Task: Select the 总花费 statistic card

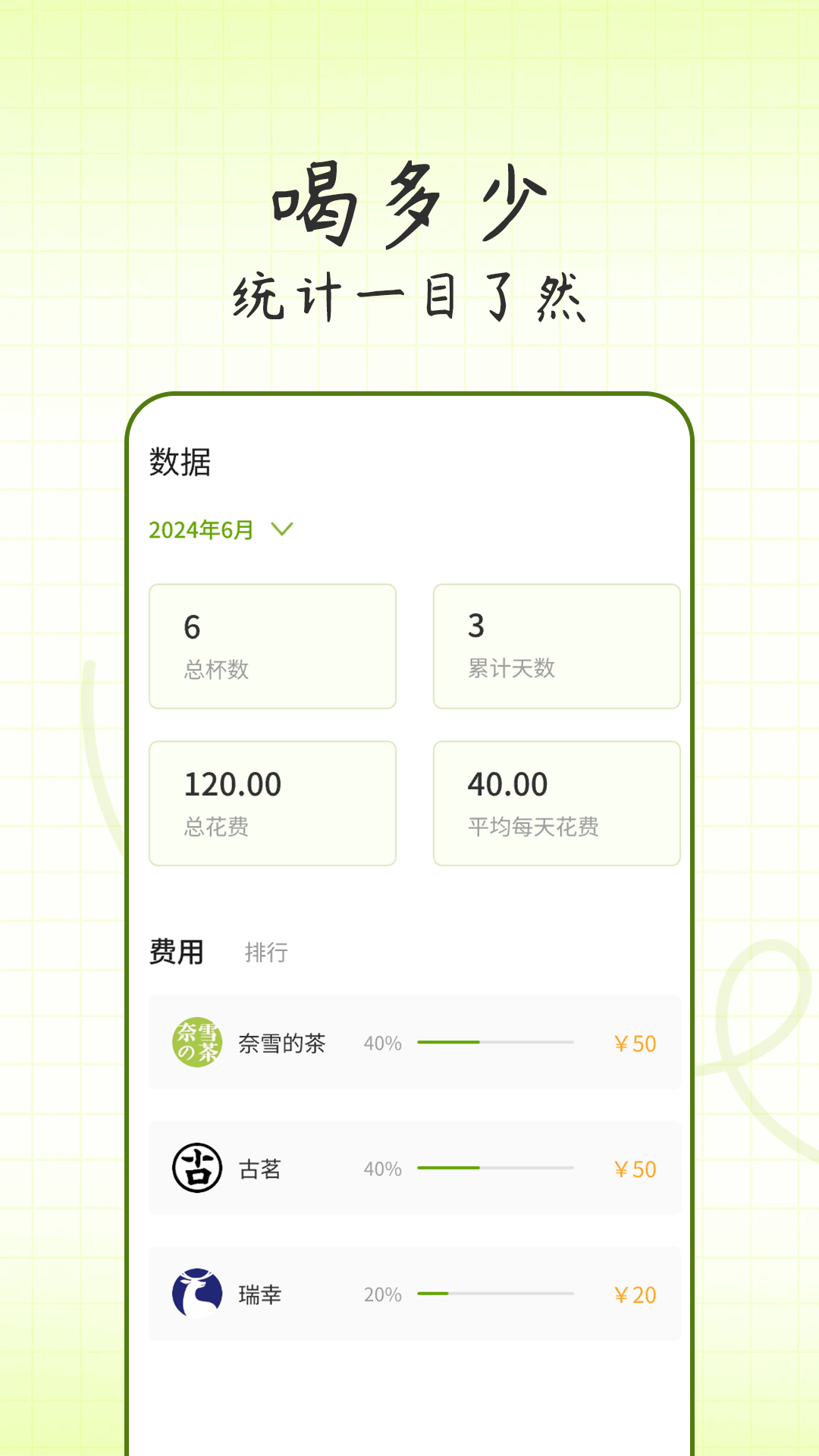Action: click(272, 802)
